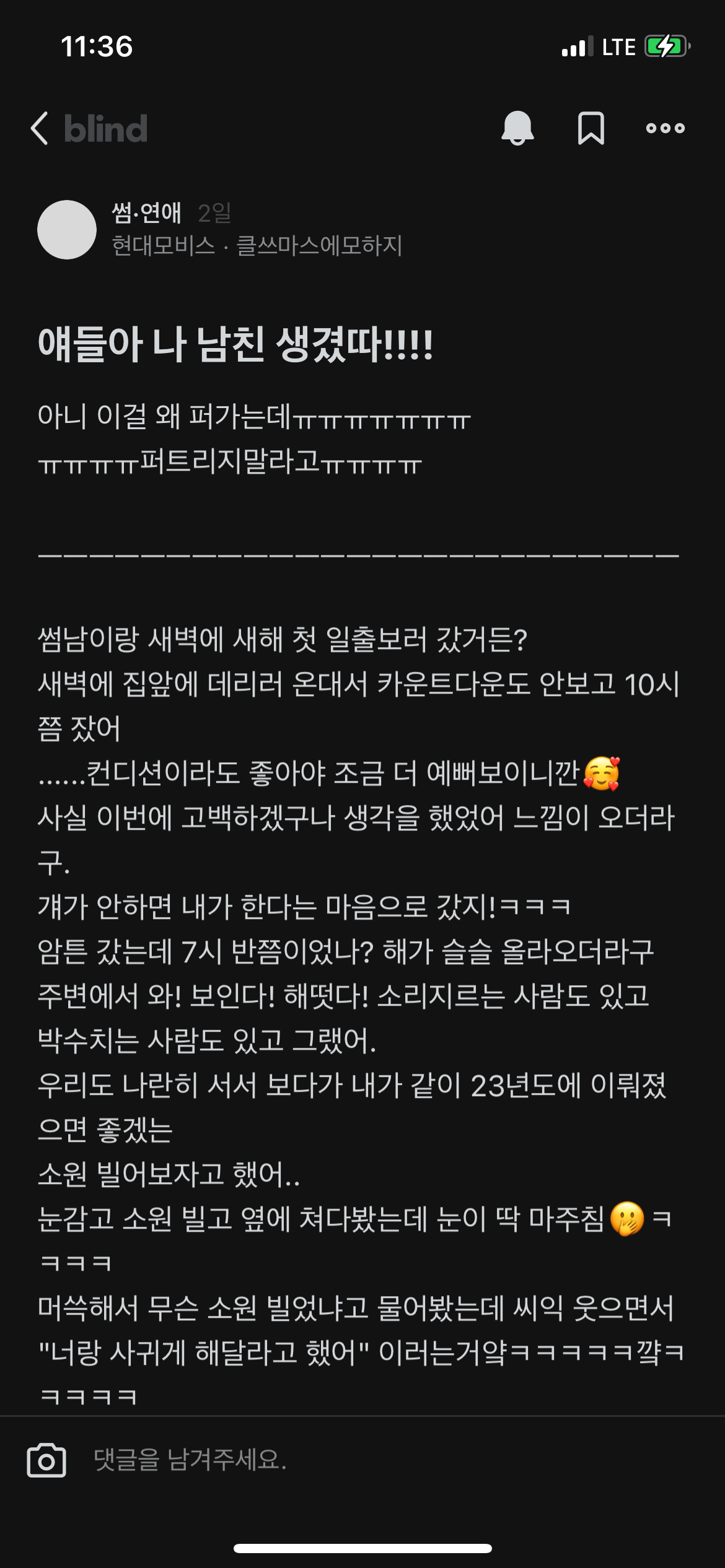The image size is (725, 1568).
Task: Open the 썸·연애 channel link
Action: point(147,213)
